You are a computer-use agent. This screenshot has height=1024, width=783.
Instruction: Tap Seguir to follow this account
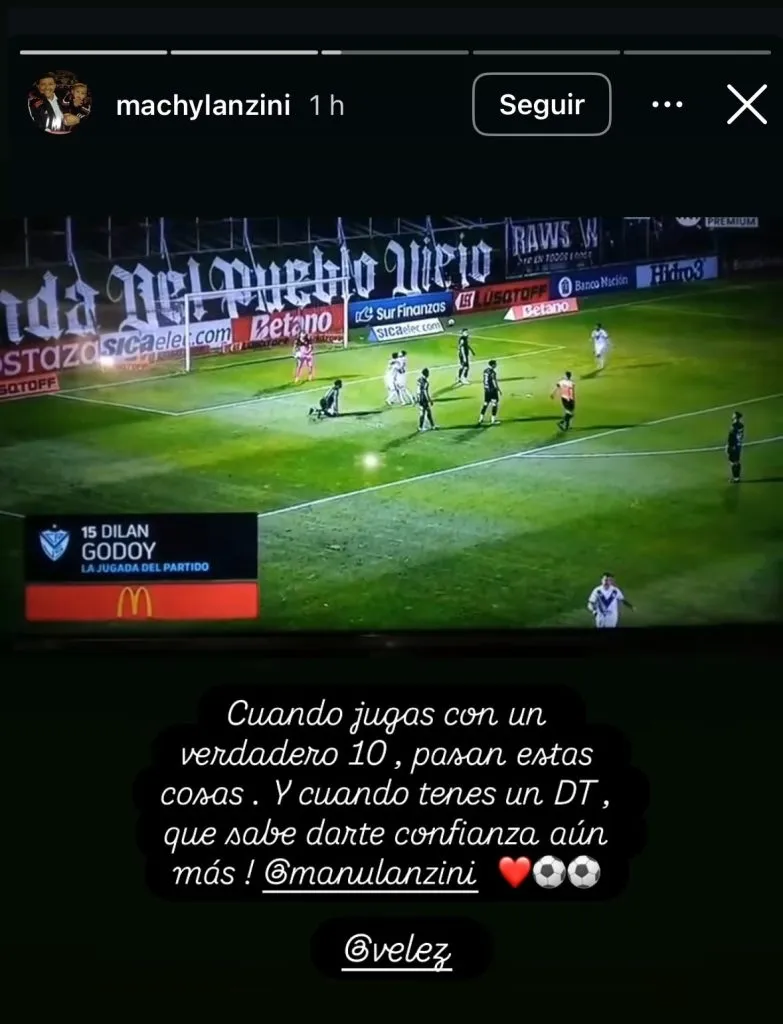(541, 104)
